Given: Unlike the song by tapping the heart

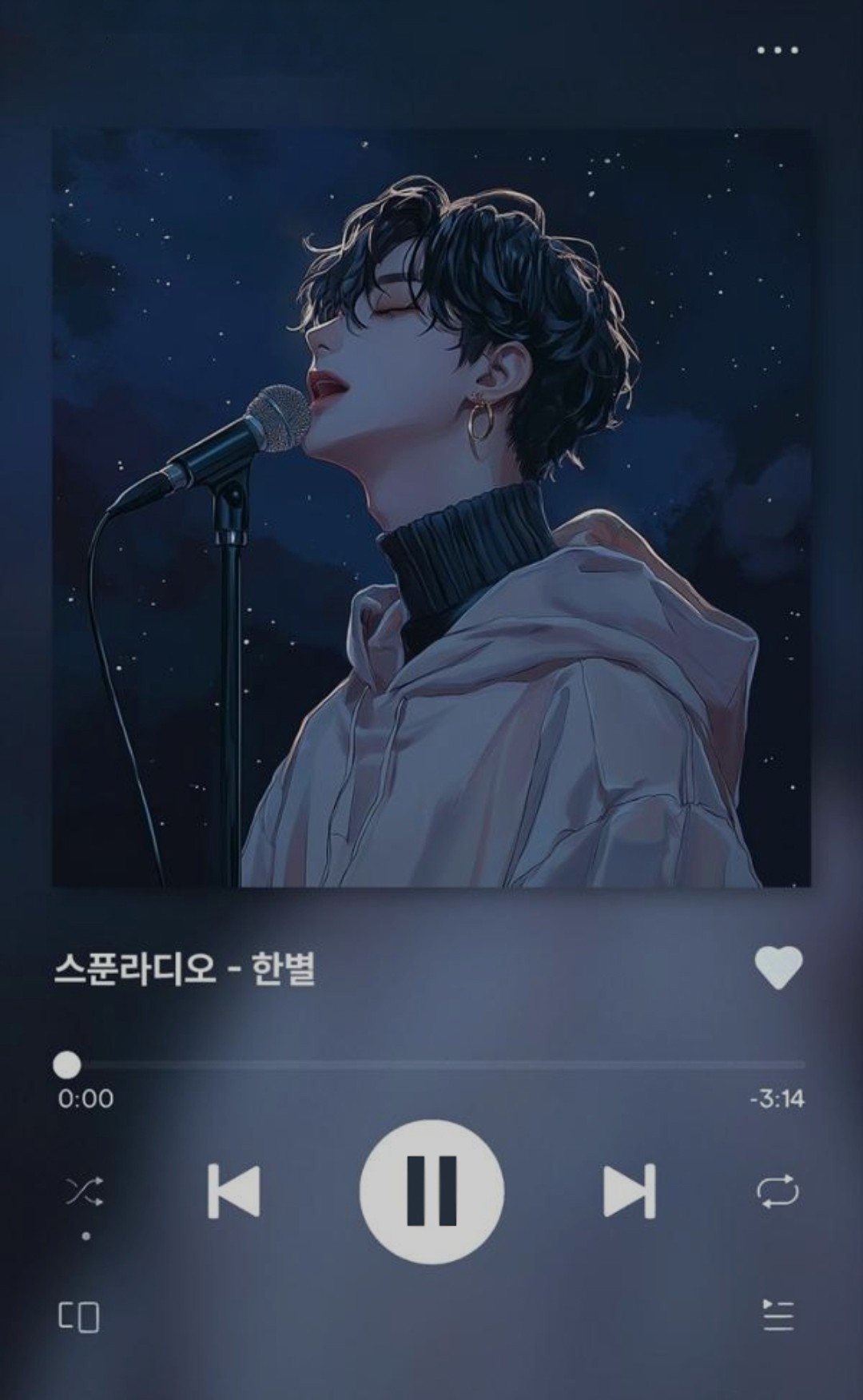Looking at the screenshot, I should [x=779, y=967].
